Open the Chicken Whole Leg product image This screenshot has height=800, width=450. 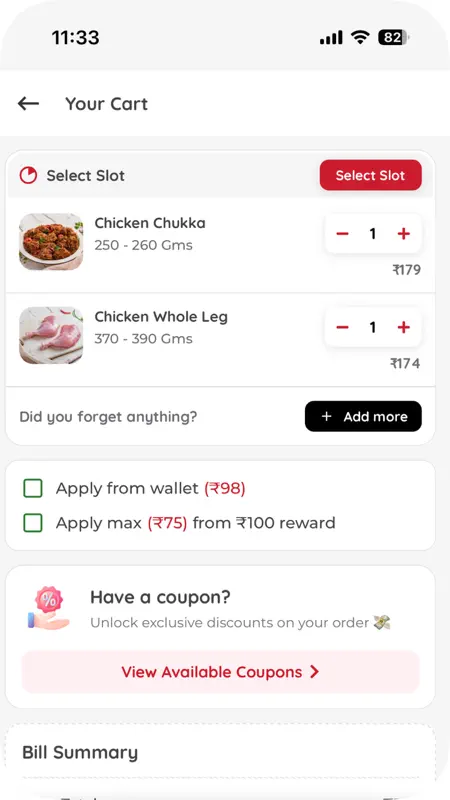point(51,335)
